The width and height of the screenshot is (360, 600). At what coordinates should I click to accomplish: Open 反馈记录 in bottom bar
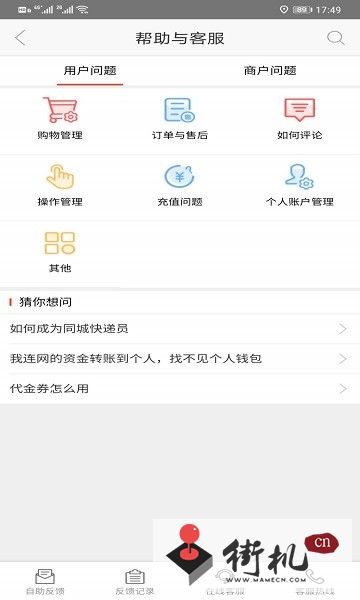[135, 582]
